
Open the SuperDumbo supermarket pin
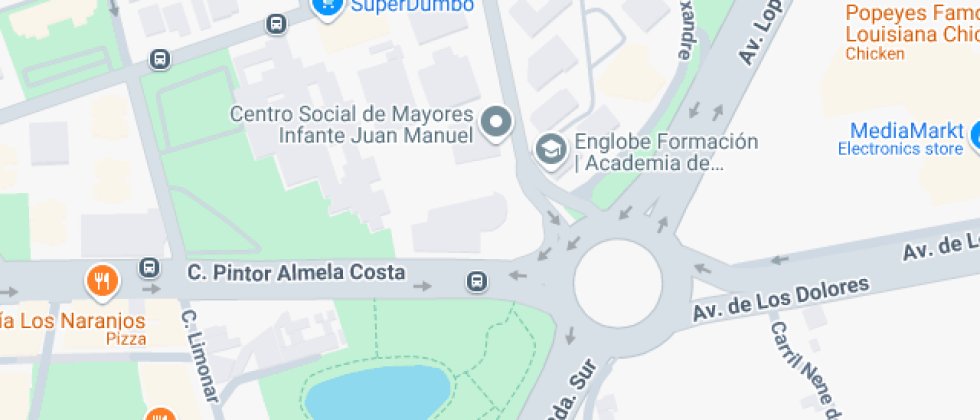click(x=326, y=6)
